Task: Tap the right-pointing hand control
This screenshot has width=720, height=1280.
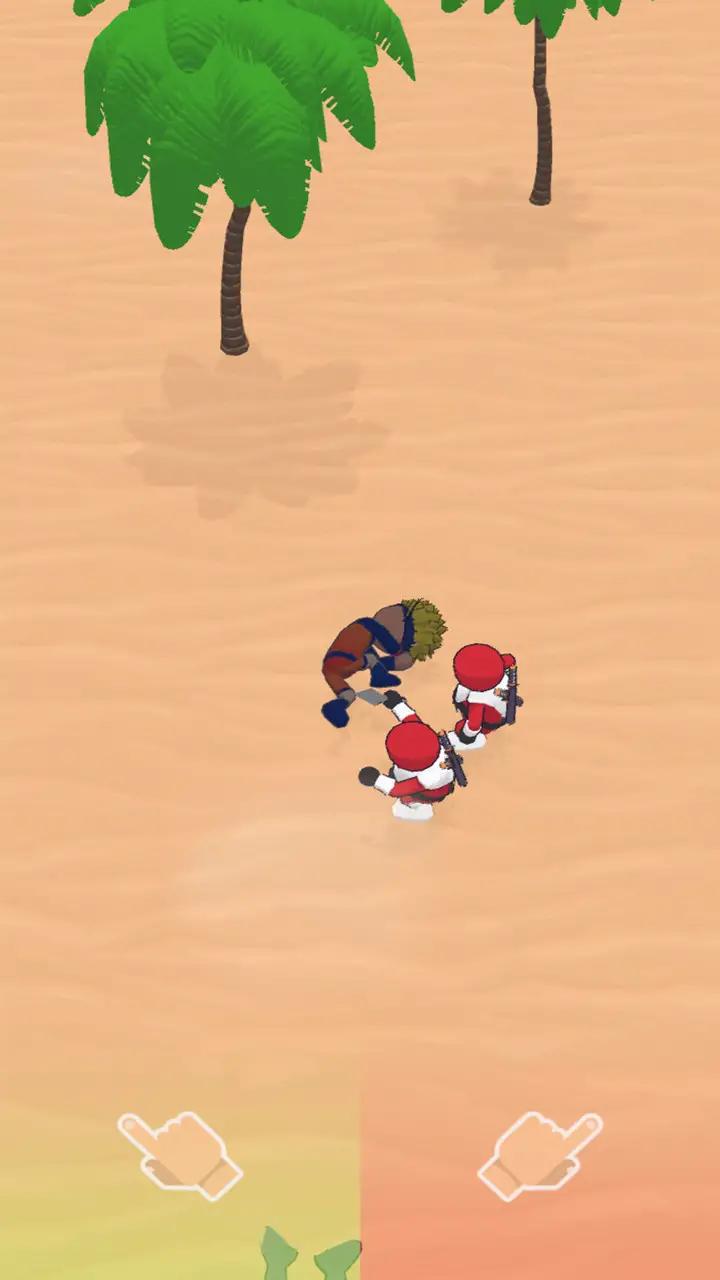Action: click(x=540, y=1155)
